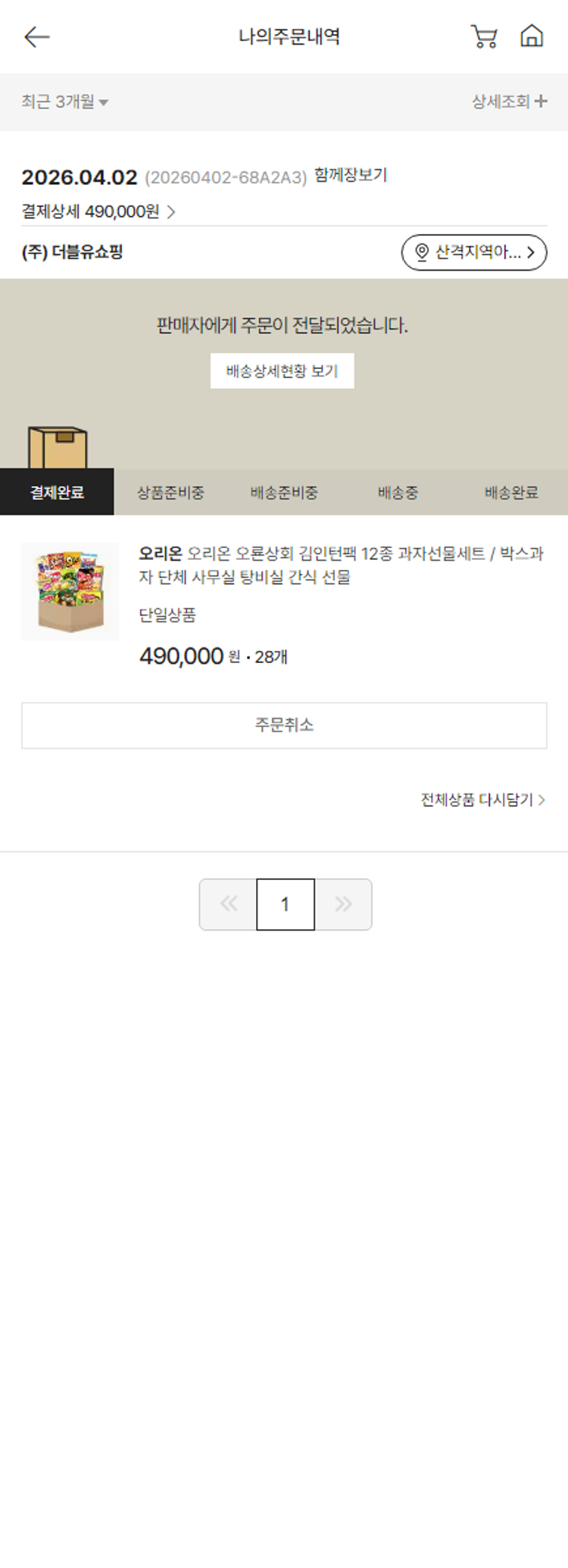The image size is (568, 1568).
Task: Select page 1 in pagination
Action: coord(286,904)
